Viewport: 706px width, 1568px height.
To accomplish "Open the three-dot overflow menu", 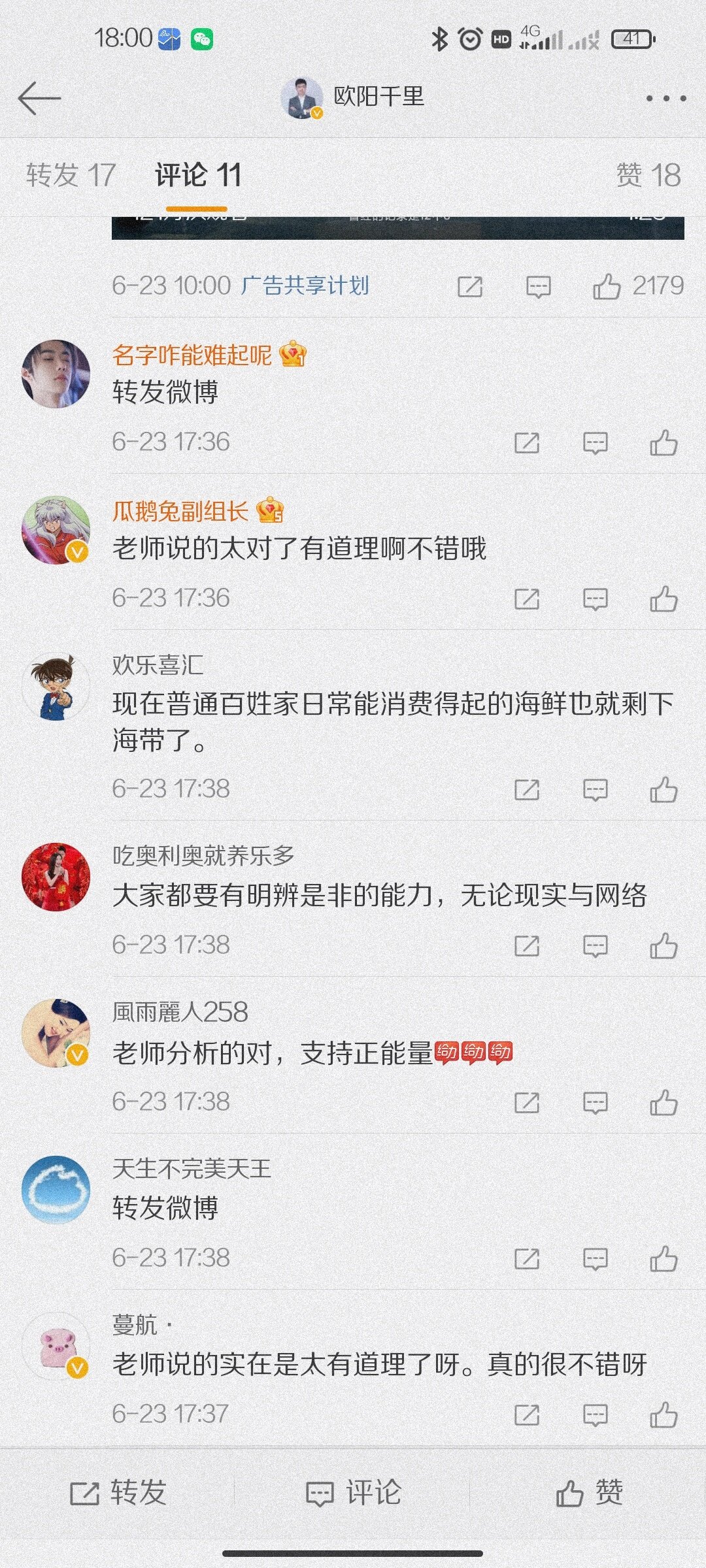I will click(665, 99).
